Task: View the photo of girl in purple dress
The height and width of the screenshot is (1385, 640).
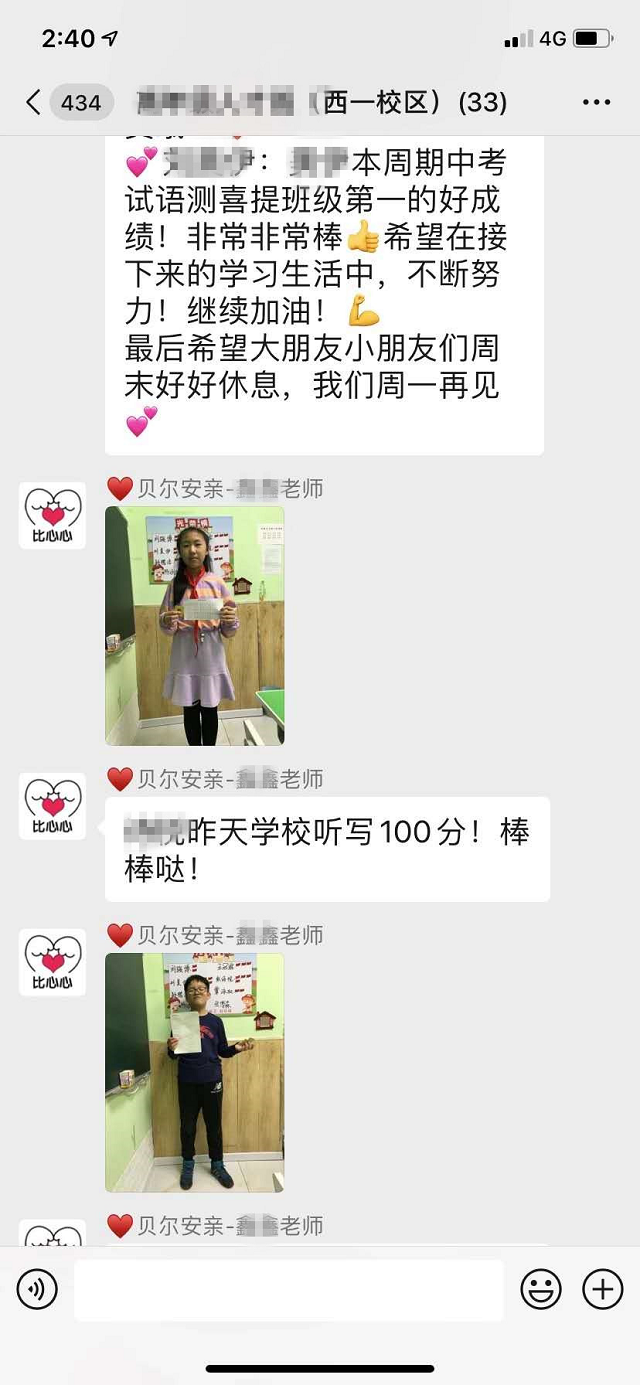Action: click(x=195, y=625)
